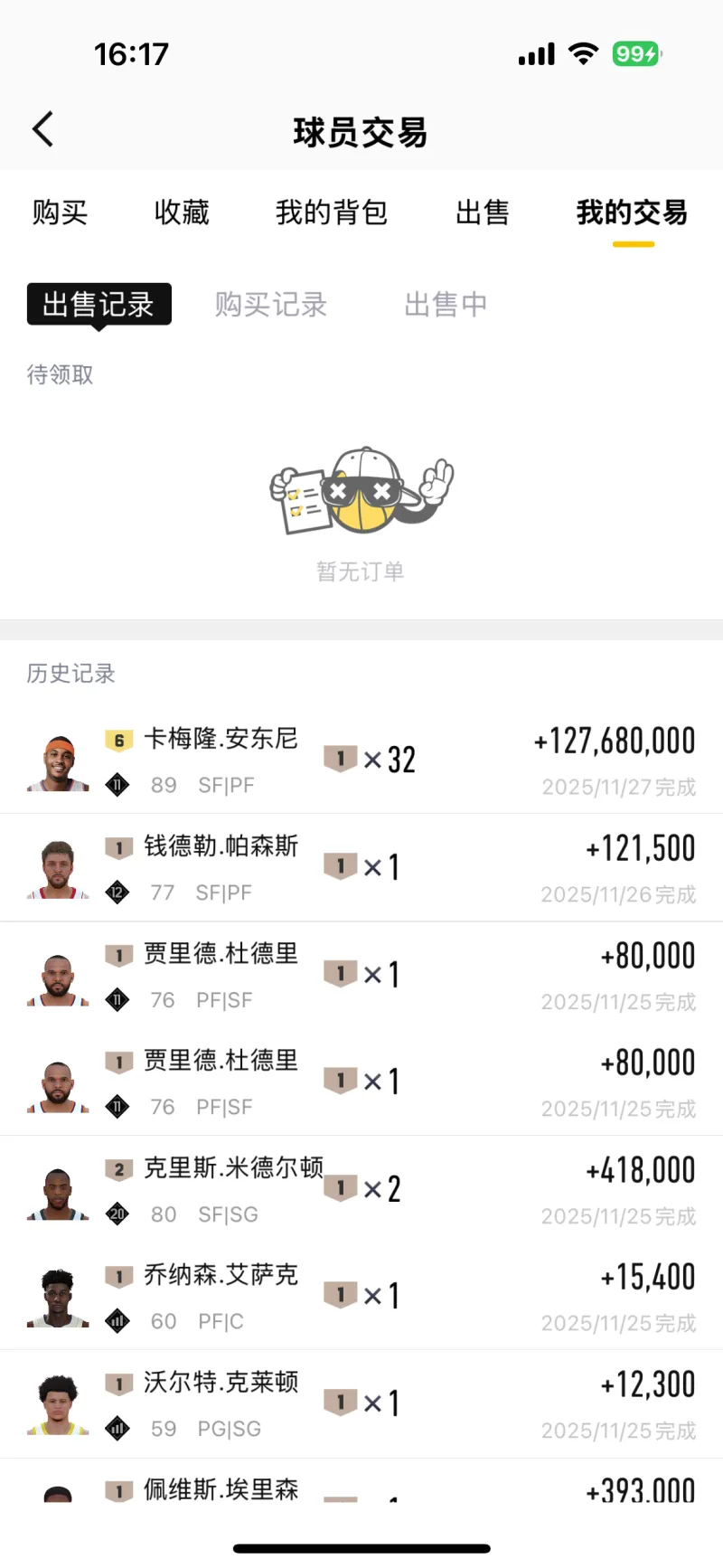Open the 我的背包 tab
The width and height of the screenshot is (723, 1568).
tap(331, 213)
